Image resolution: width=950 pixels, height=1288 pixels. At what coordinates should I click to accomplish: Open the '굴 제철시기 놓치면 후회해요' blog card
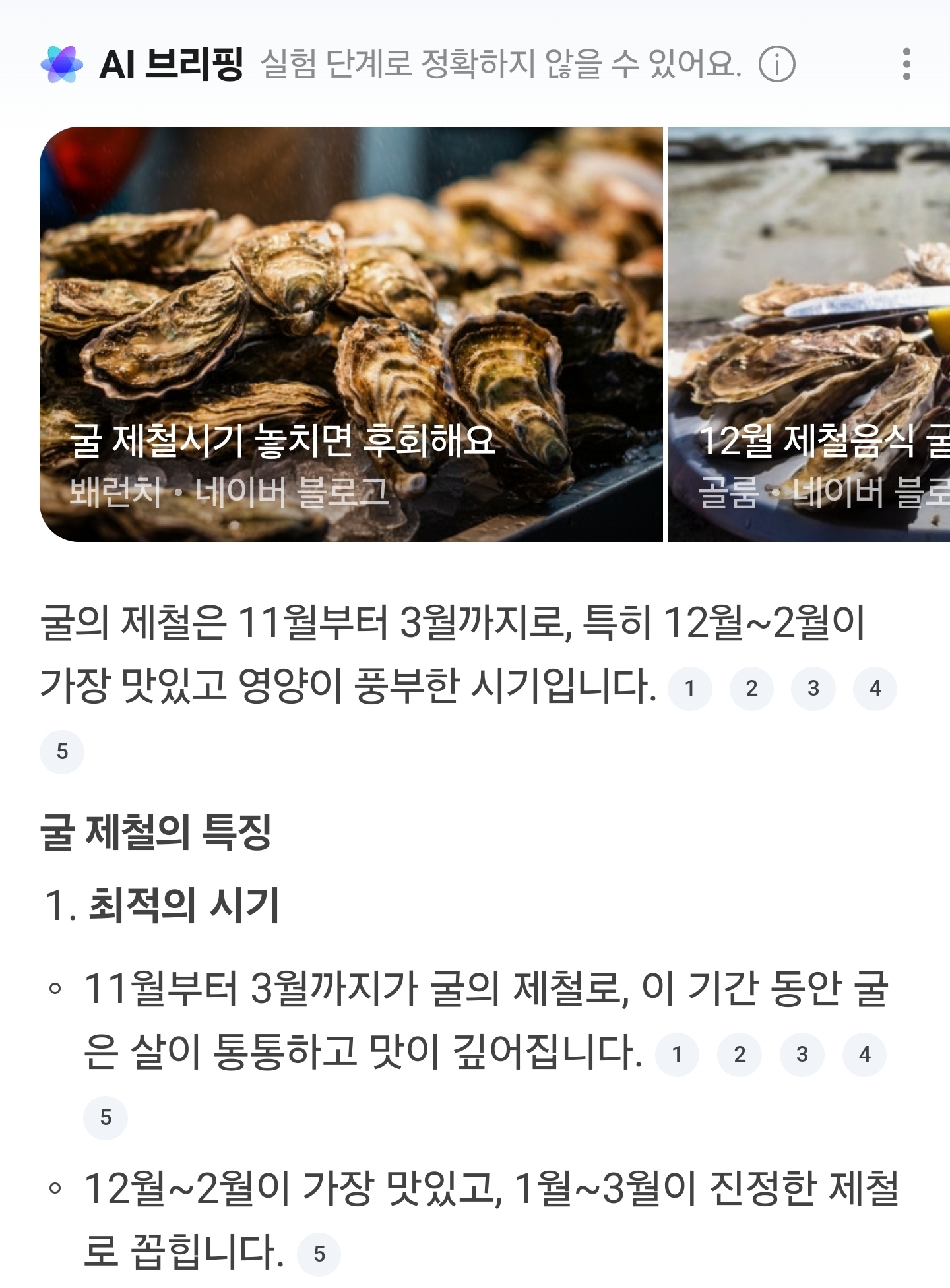pyautogui.click(x=351, y=334)
